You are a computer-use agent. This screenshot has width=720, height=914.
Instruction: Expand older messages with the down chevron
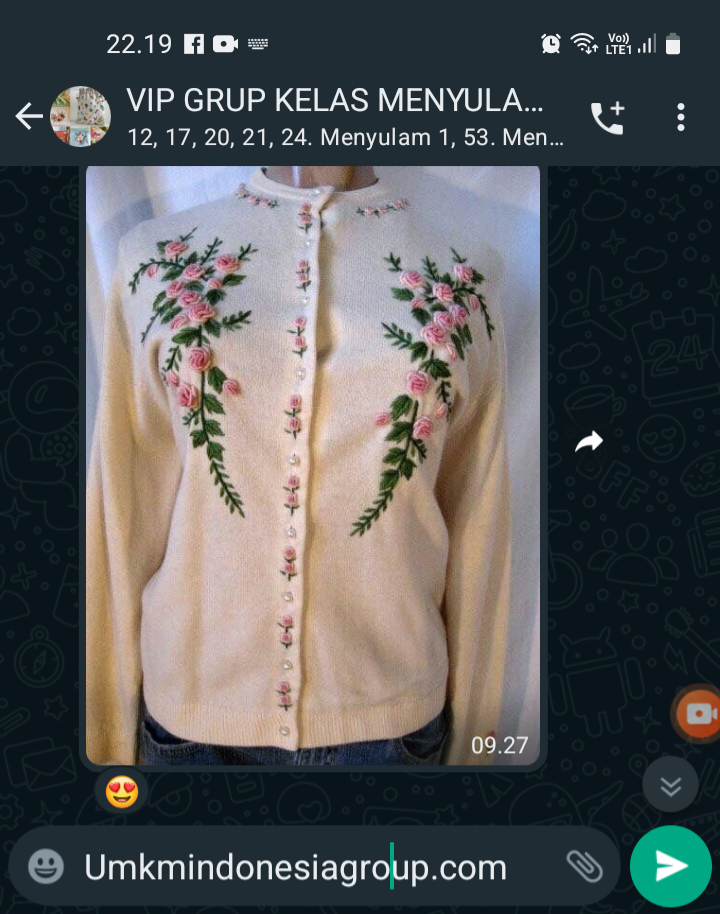click(670, 786)
